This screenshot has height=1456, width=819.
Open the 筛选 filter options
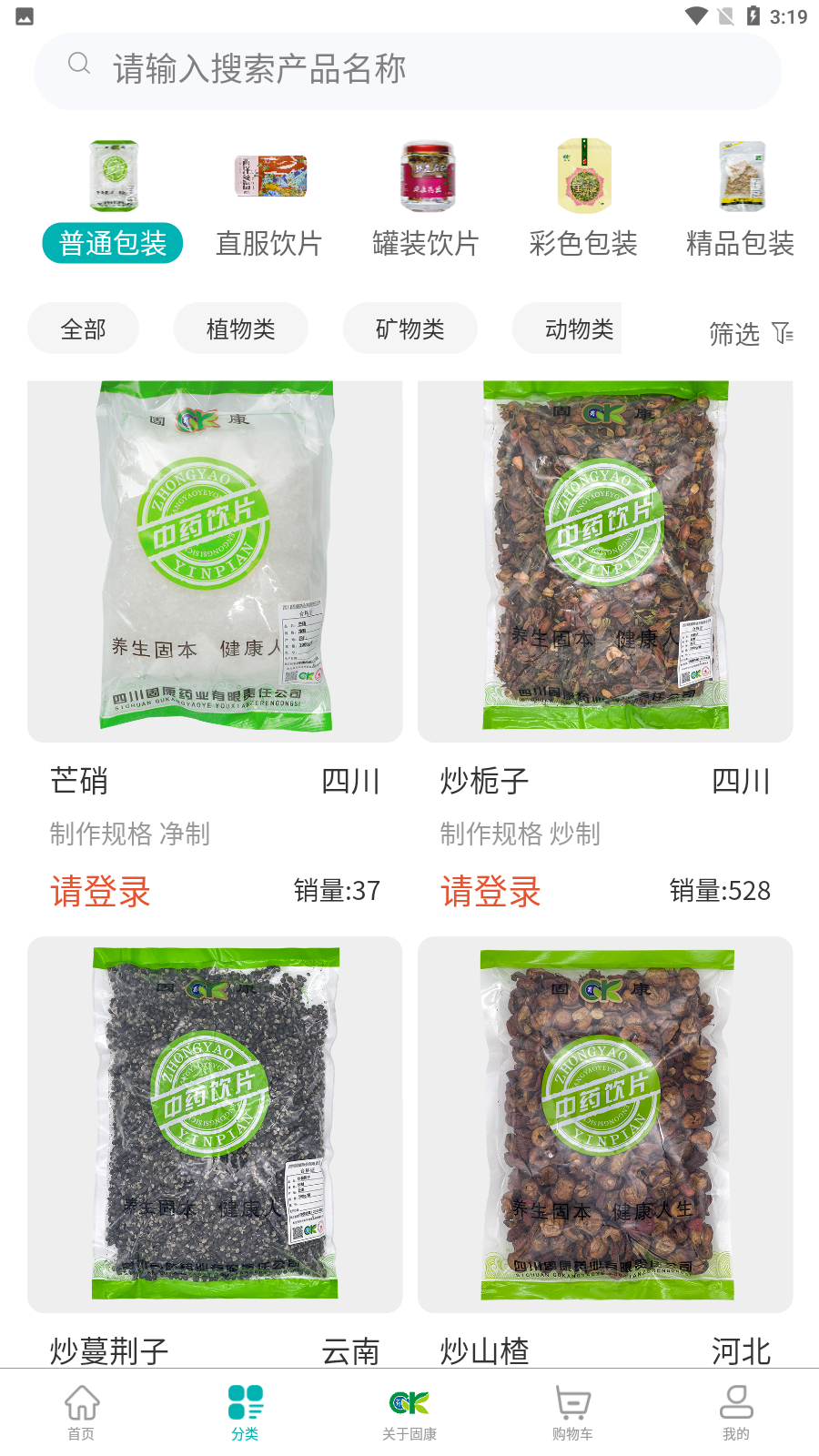750,334
